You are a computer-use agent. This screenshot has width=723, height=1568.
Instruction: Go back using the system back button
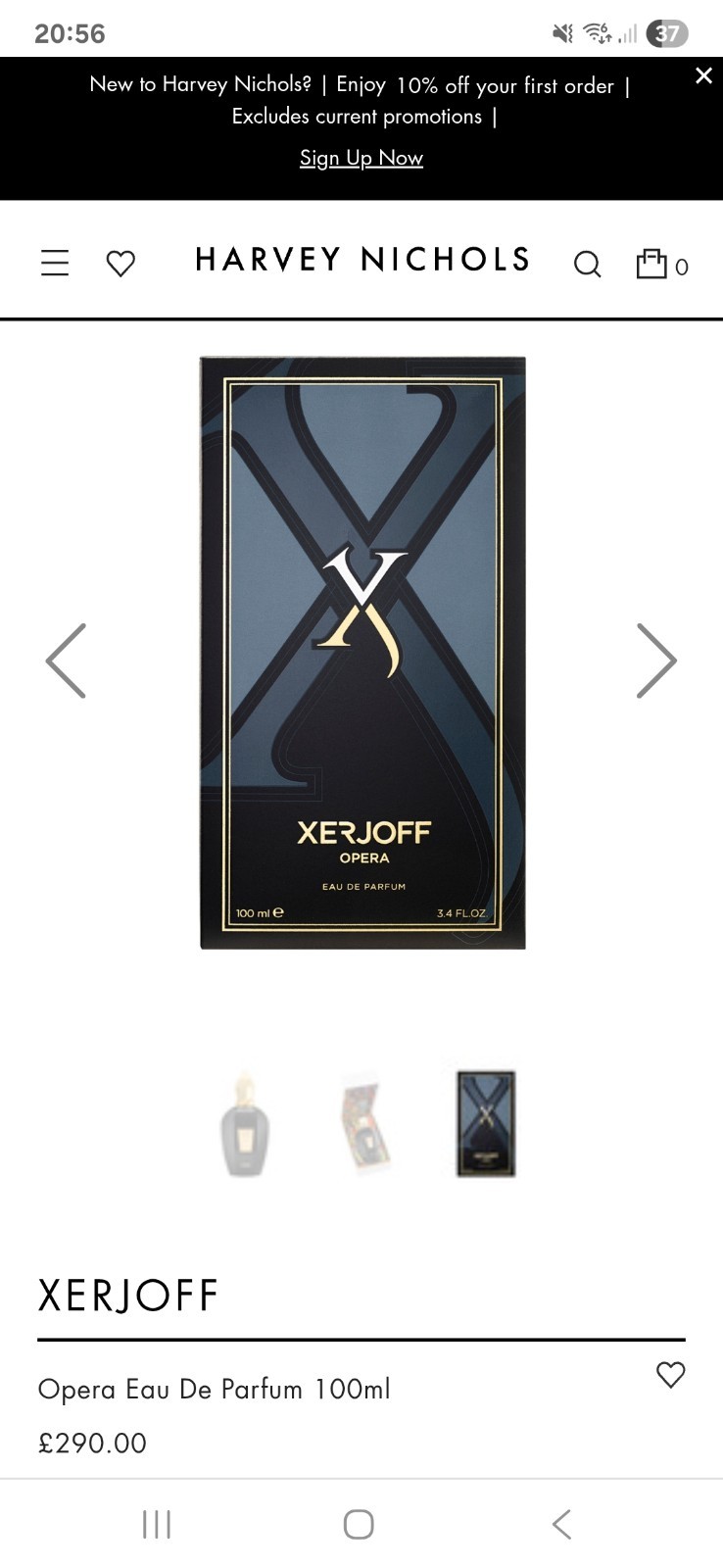tap(561, 1524)
